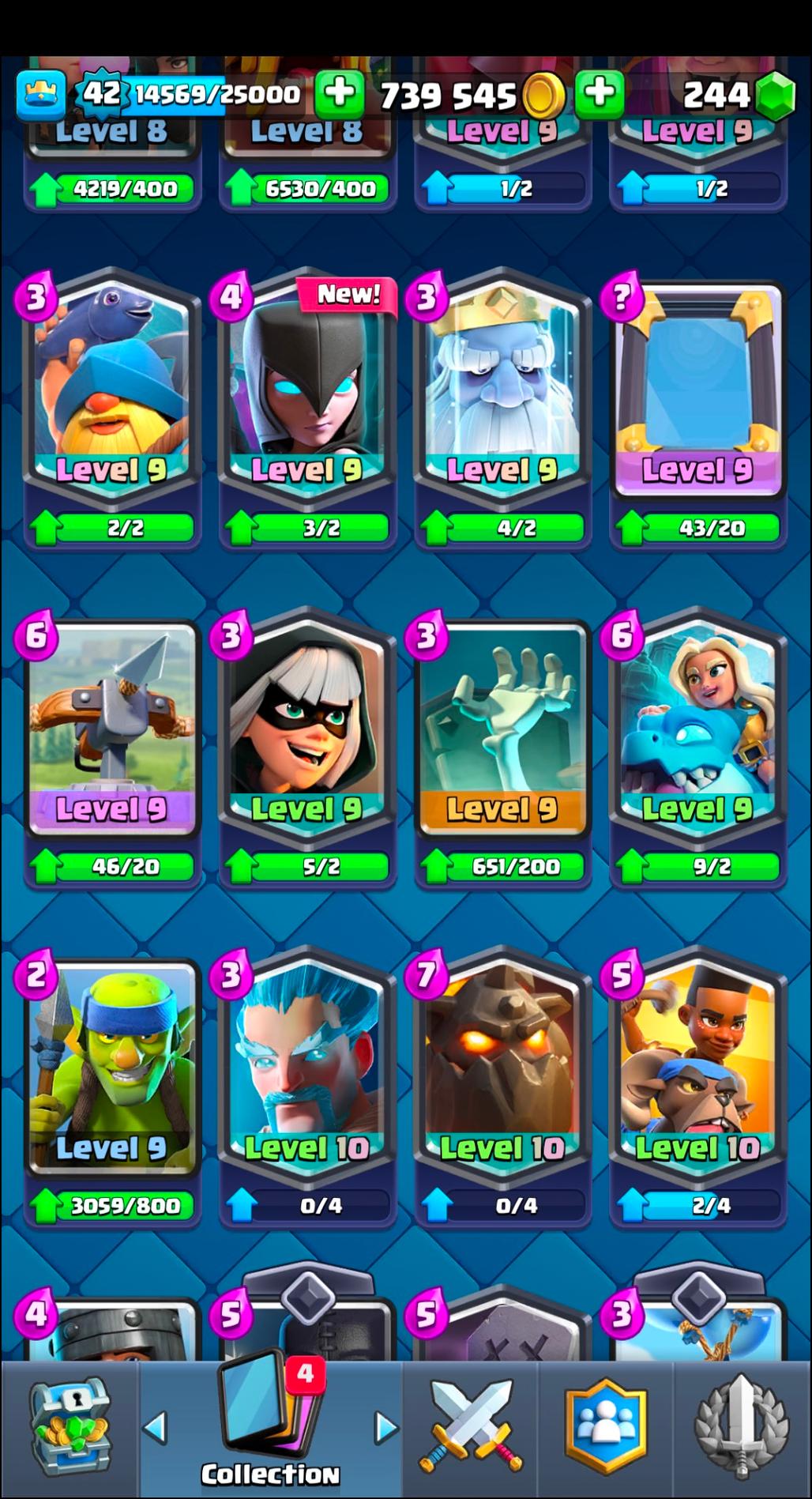Tap the right arrow next to Collection

pos(385,1428)
